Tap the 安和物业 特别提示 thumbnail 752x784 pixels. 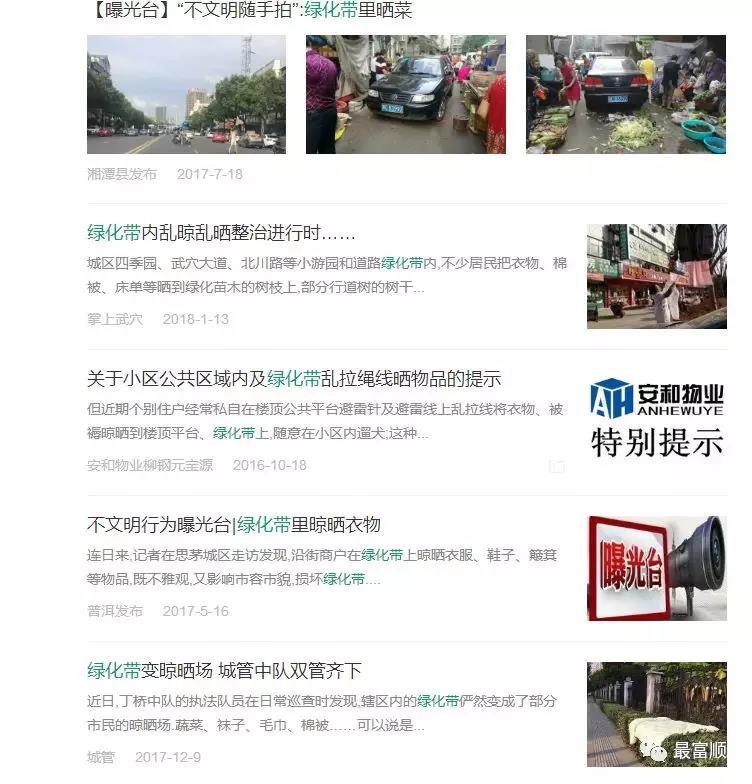click(656, 418)
